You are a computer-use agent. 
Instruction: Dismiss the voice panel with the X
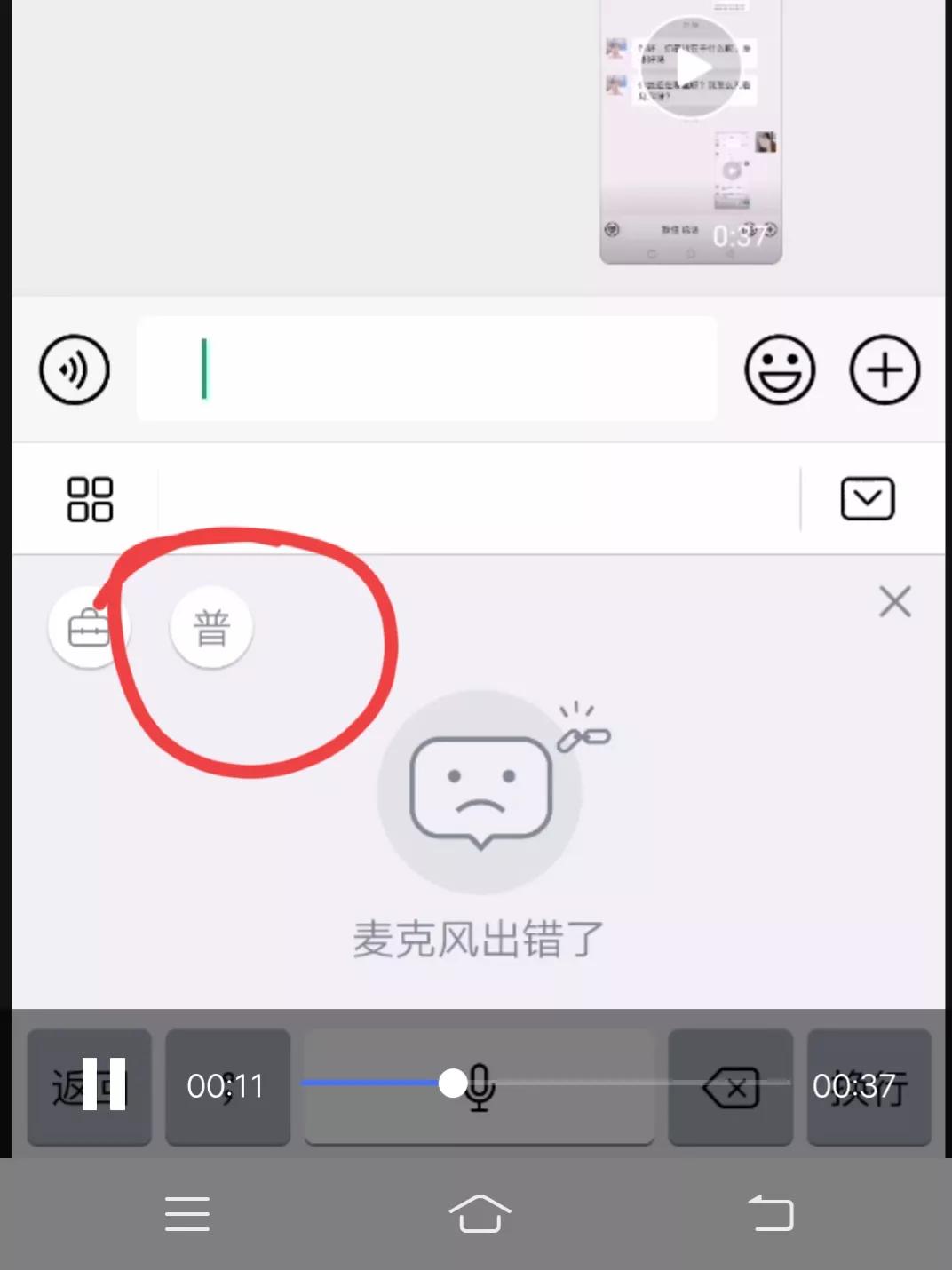point(894,601)
